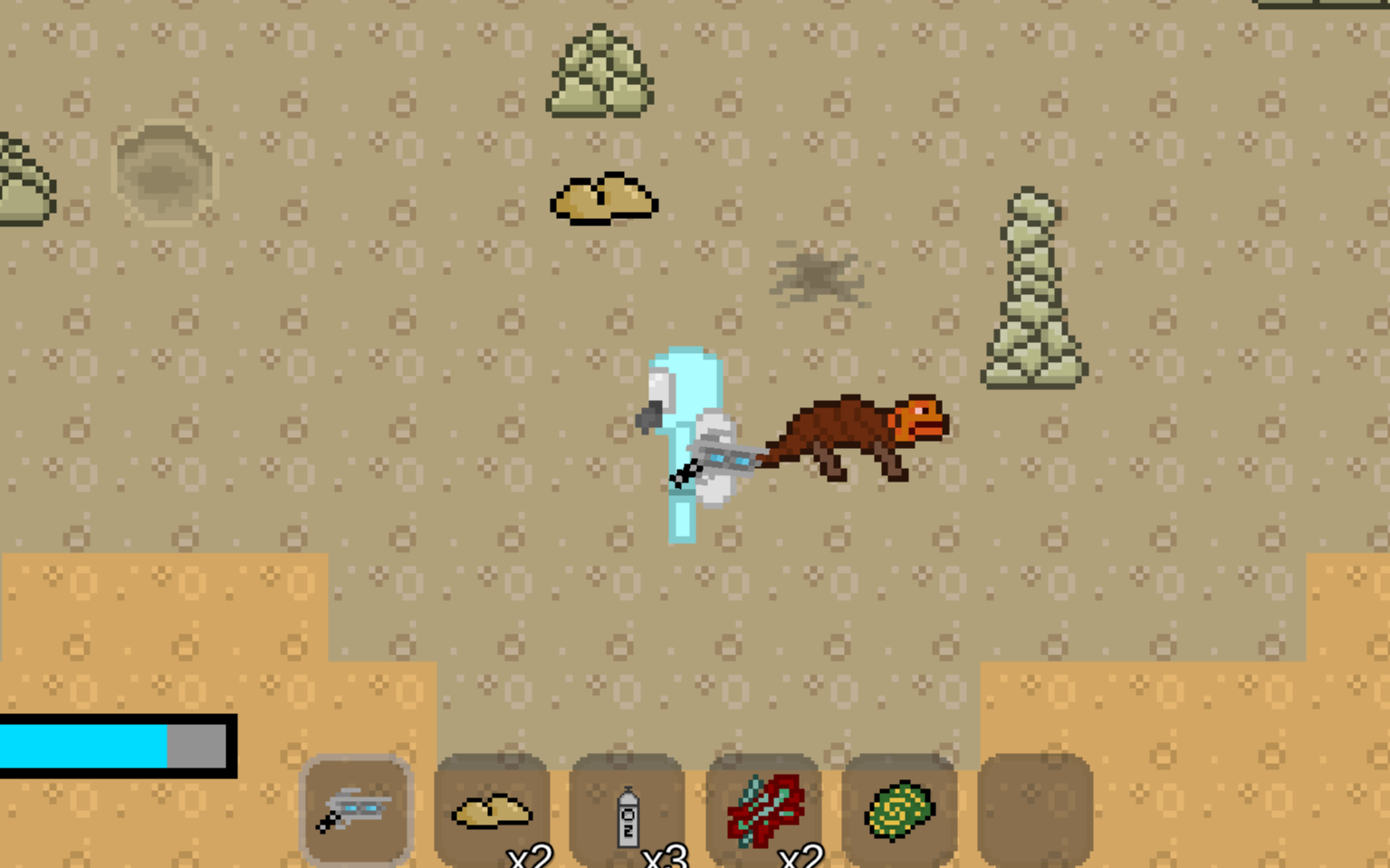
Task: Select the sand pile slot marked x2
Action: [492, 809]
